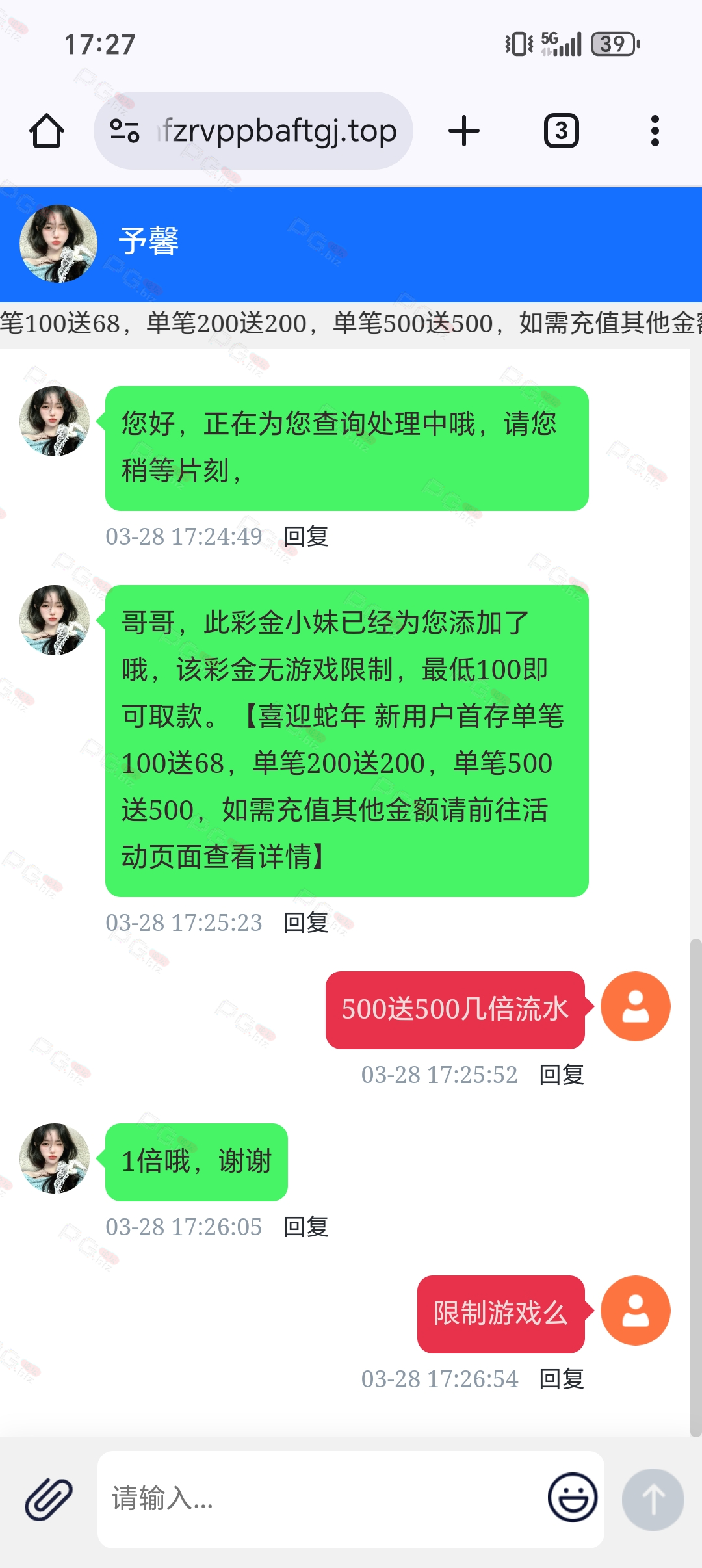Screen dimensions: 702x1568
Task: Tap 回复 under the 17:25:23 message
Action: [306, 922]
